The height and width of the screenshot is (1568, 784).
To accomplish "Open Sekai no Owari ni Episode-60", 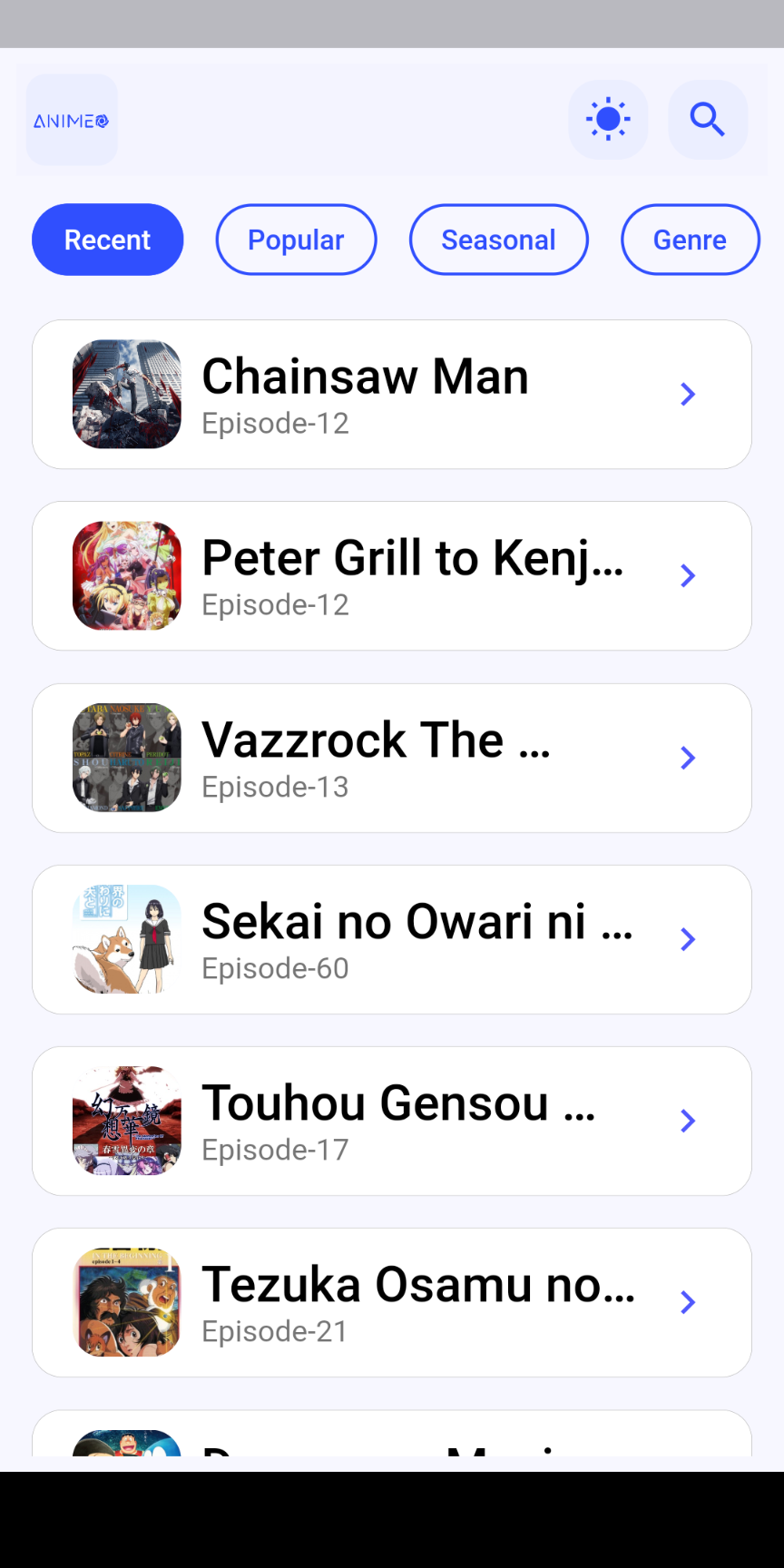I will pyautogui.click(x=392, y=939).
